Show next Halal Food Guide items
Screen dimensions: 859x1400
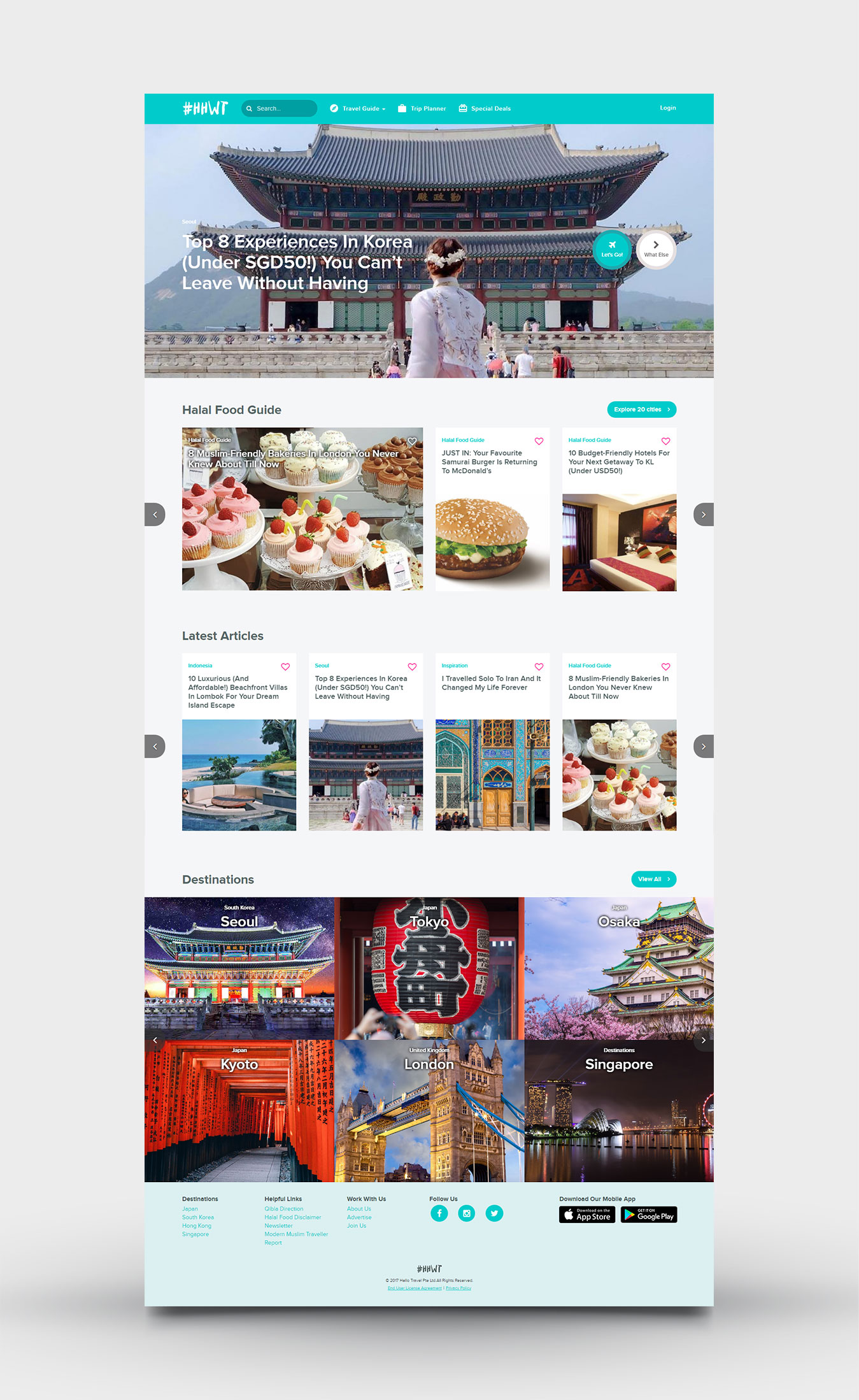(703, 514)
